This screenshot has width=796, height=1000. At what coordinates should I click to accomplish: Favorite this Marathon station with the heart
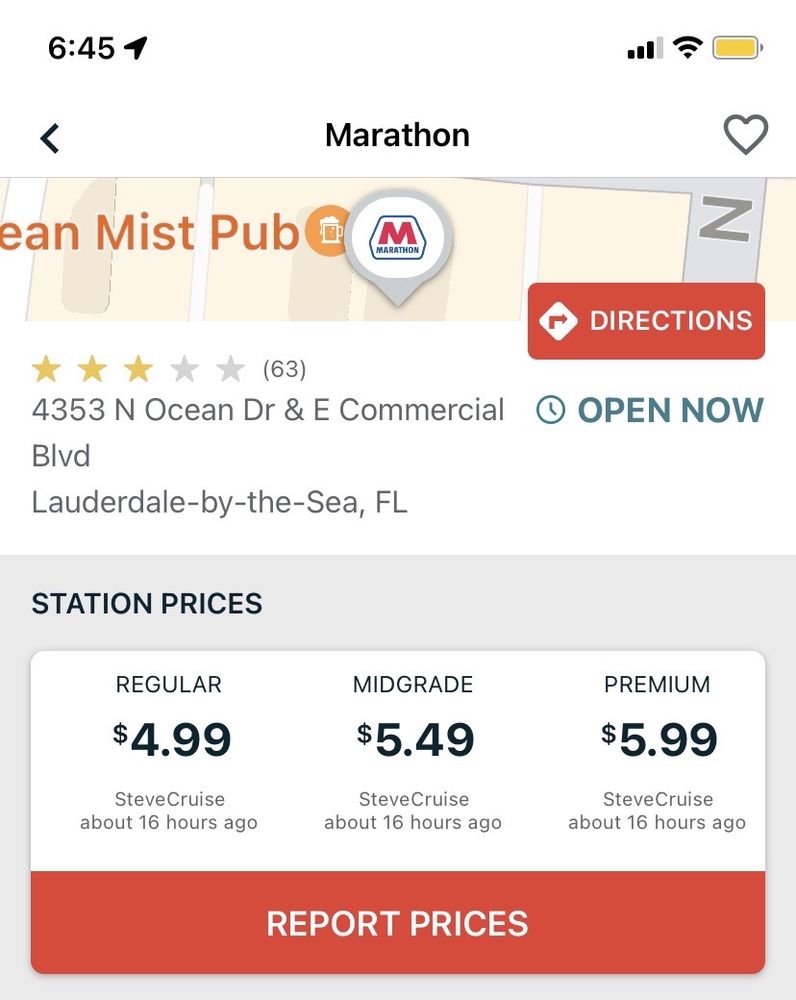(x=746, y=135)
